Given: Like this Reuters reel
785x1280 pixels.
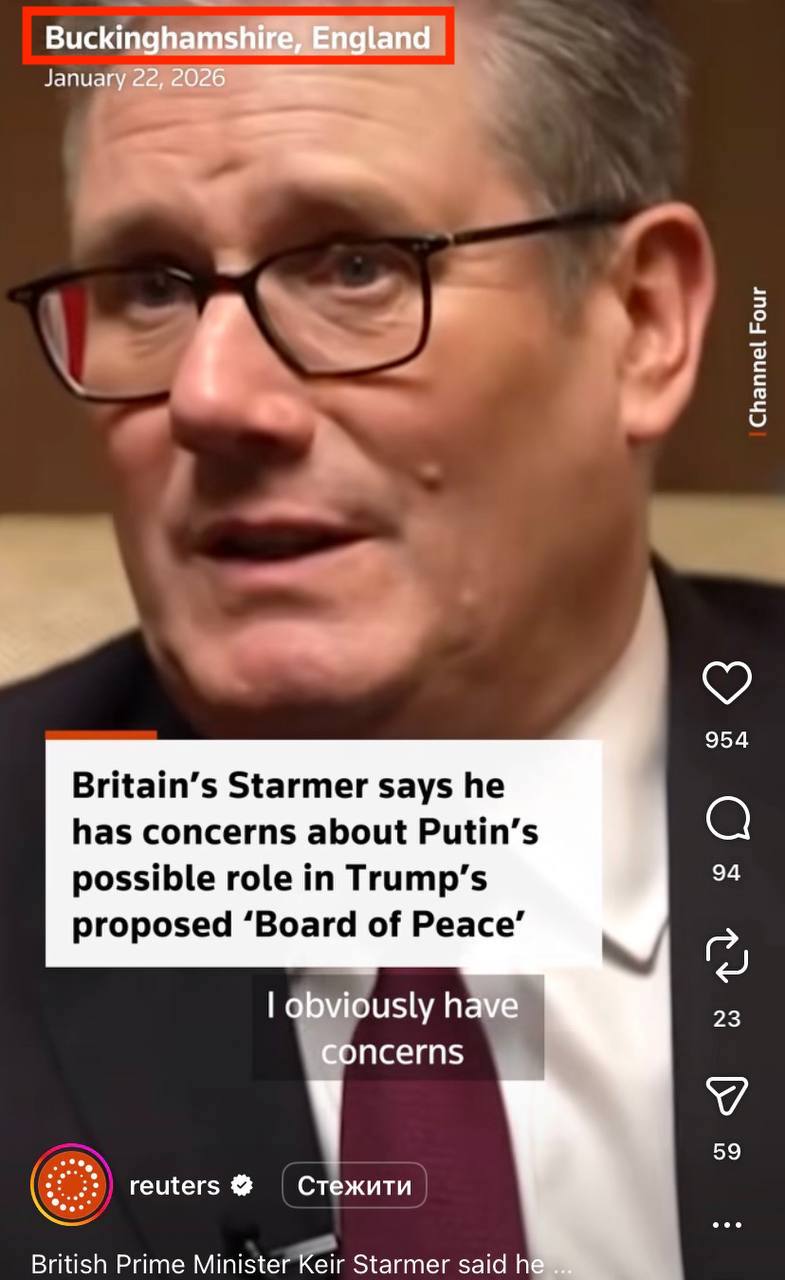Looking at the screenshot, I should click(726, 684).
